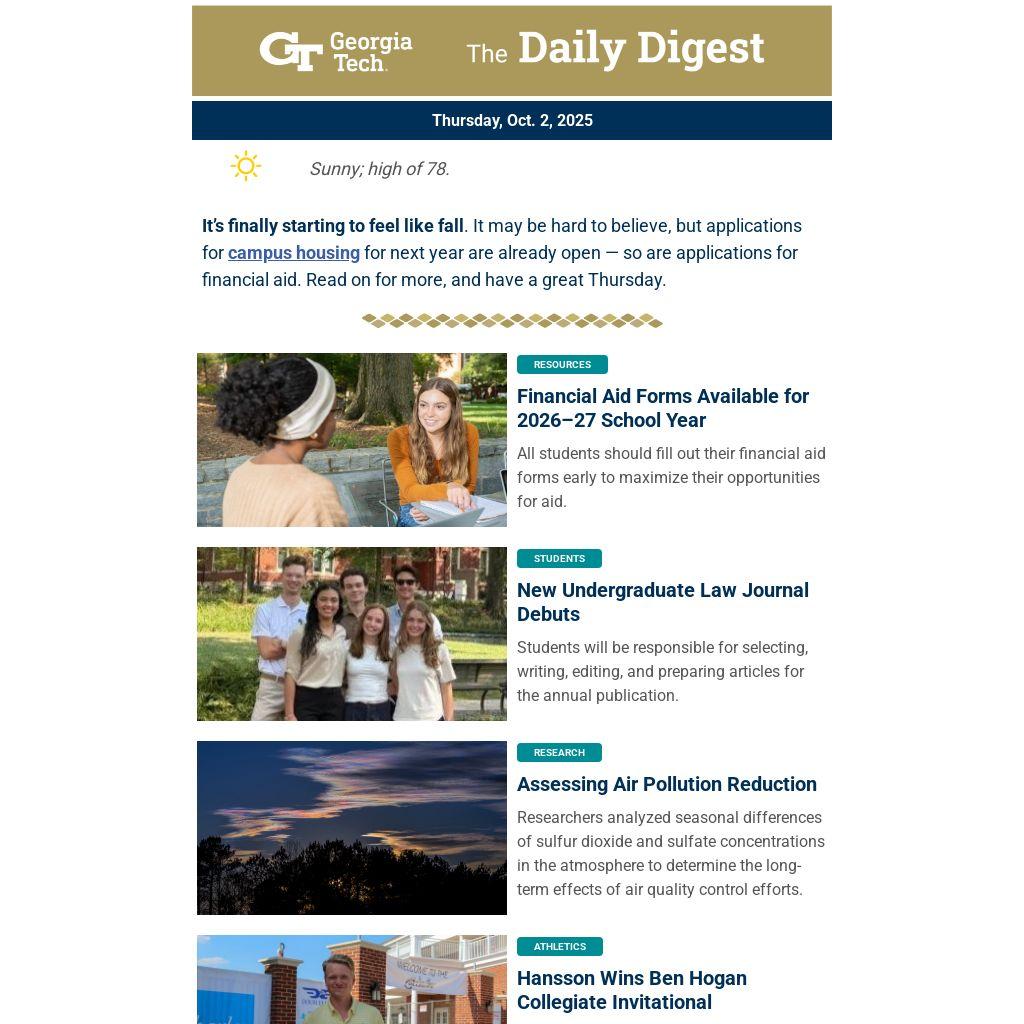Read Assessing Air Pollution Reduction article
The width and height of the screenshot is (1024, 1024).
coord(666,784)
